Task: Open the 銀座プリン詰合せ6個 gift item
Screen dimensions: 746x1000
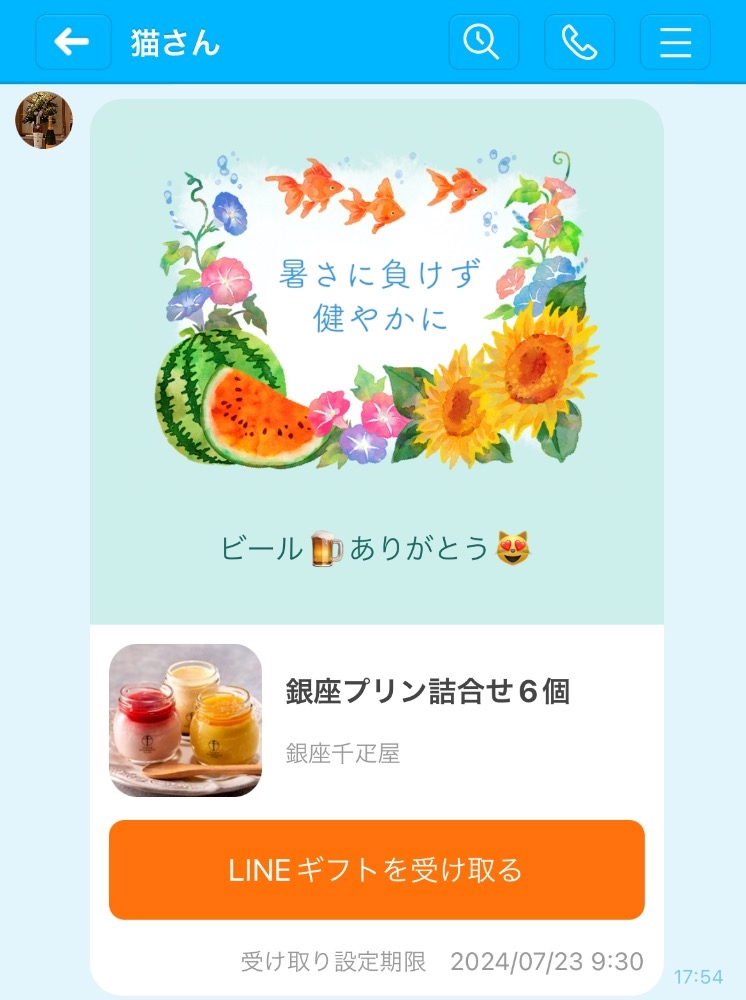Action: pyautogui.click(x=376, y=721)
